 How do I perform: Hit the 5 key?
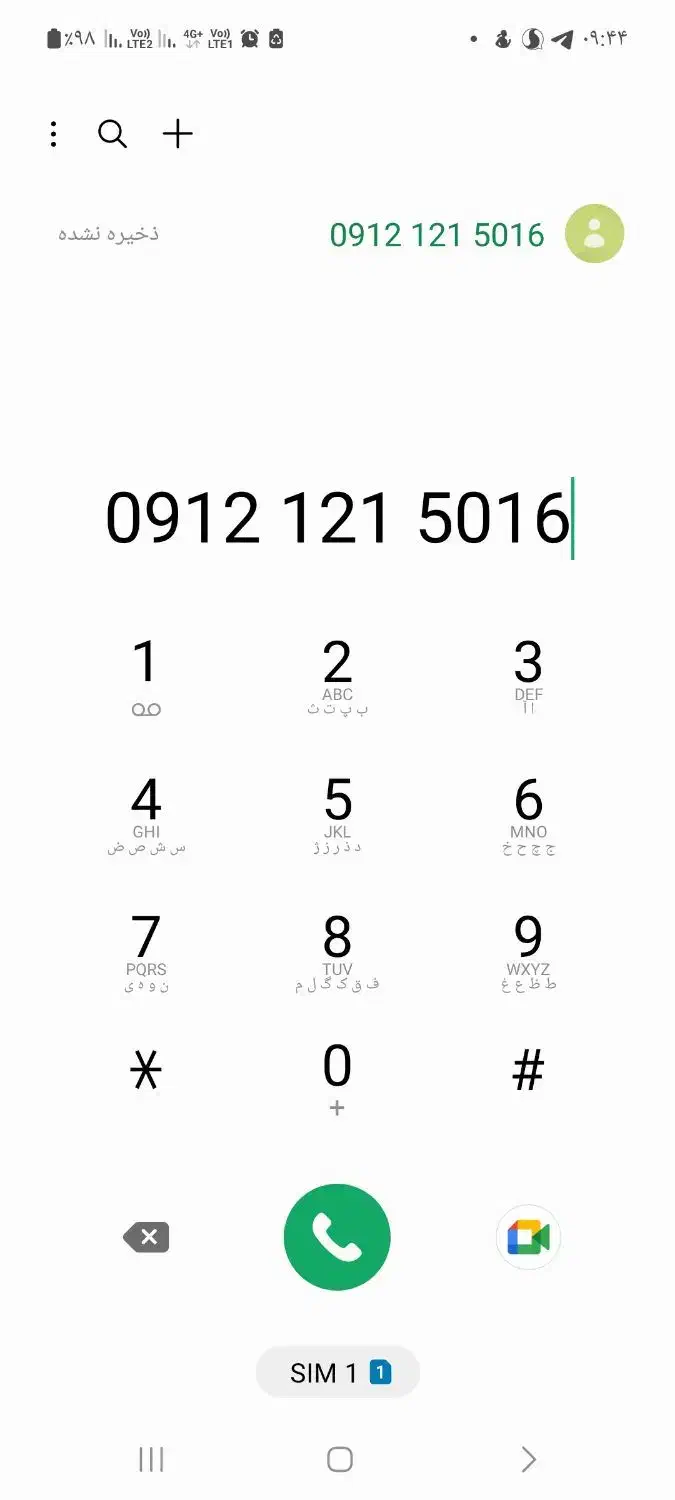click(x=337, y=814)
